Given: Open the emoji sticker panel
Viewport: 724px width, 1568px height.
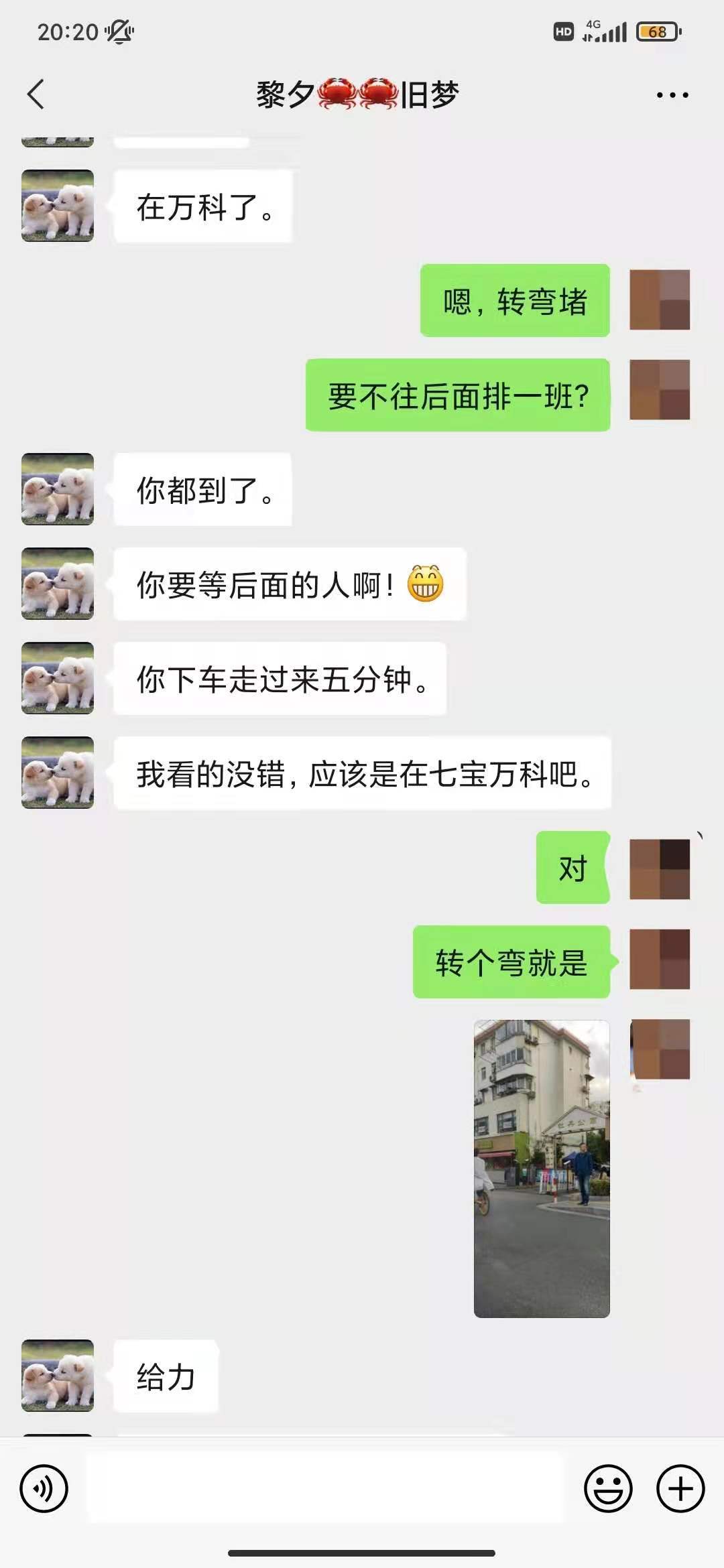Looking at the screenshot, I should 608,1489.
